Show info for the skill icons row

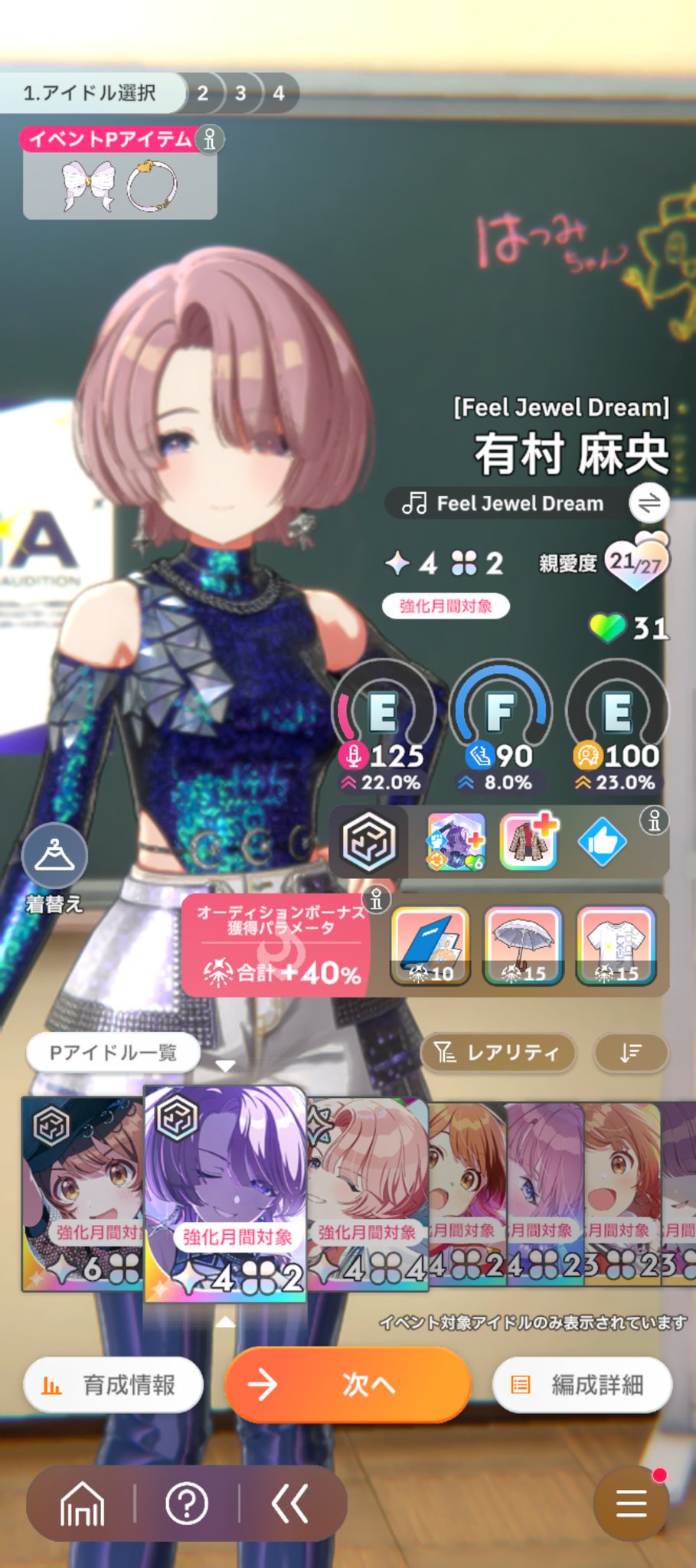[655, 821]
